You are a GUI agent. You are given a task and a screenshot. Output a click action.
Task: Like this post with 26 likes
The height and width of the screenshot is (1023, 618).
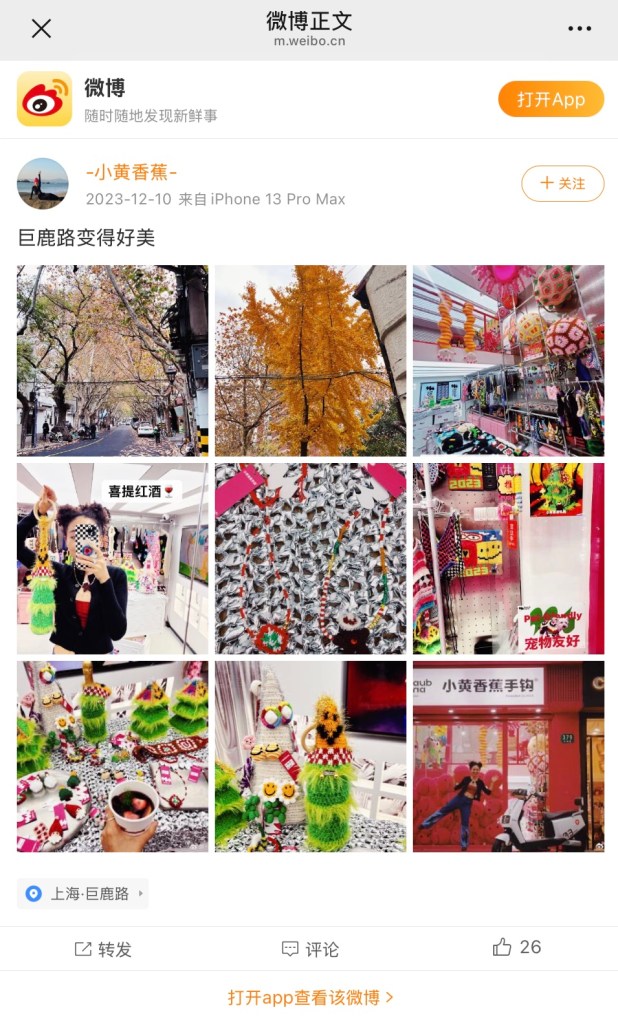click(516, 947)
